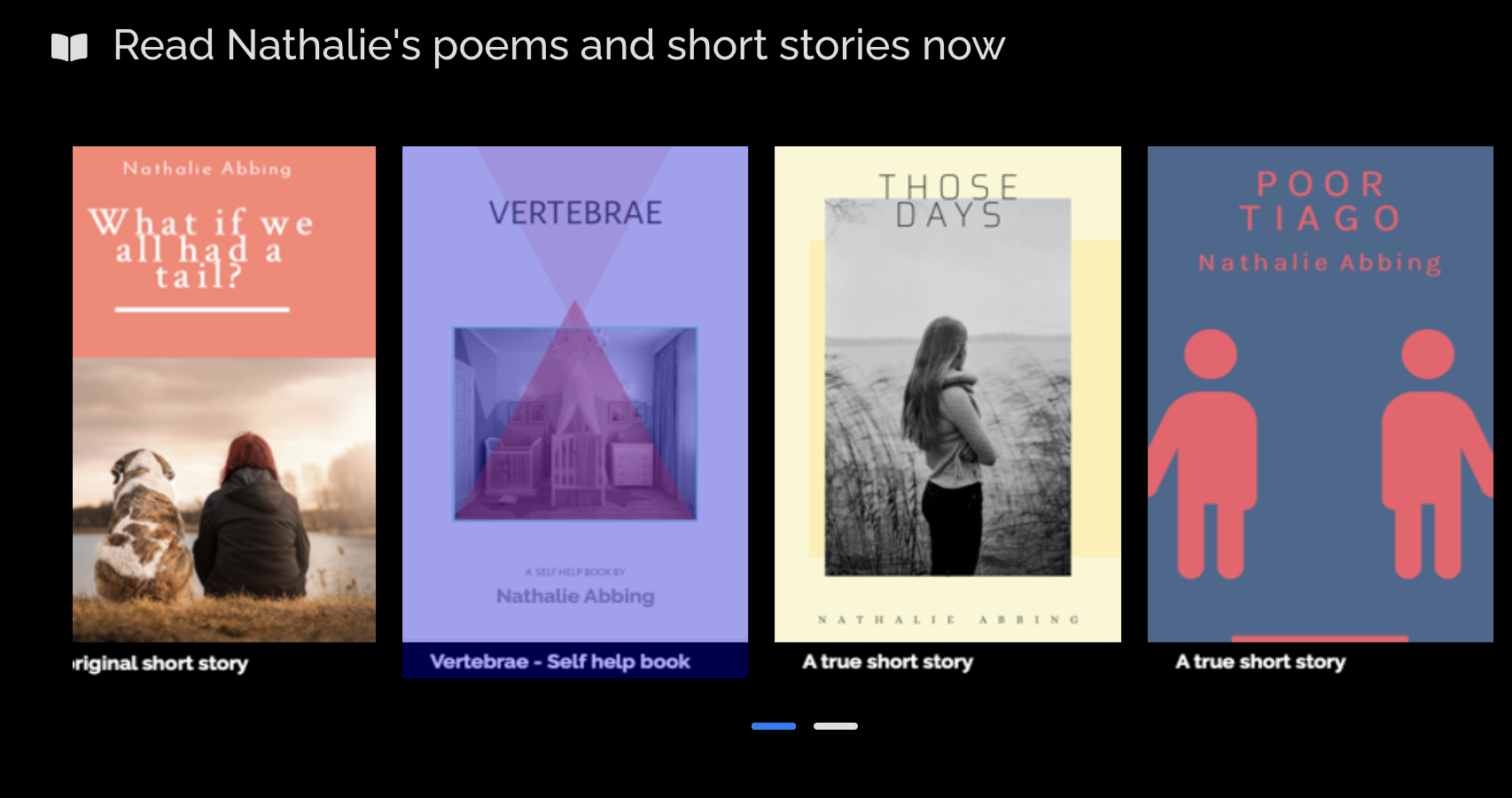
Task: Select the 'Poor Tiago' short story cover
Action: coord(1320,395)
